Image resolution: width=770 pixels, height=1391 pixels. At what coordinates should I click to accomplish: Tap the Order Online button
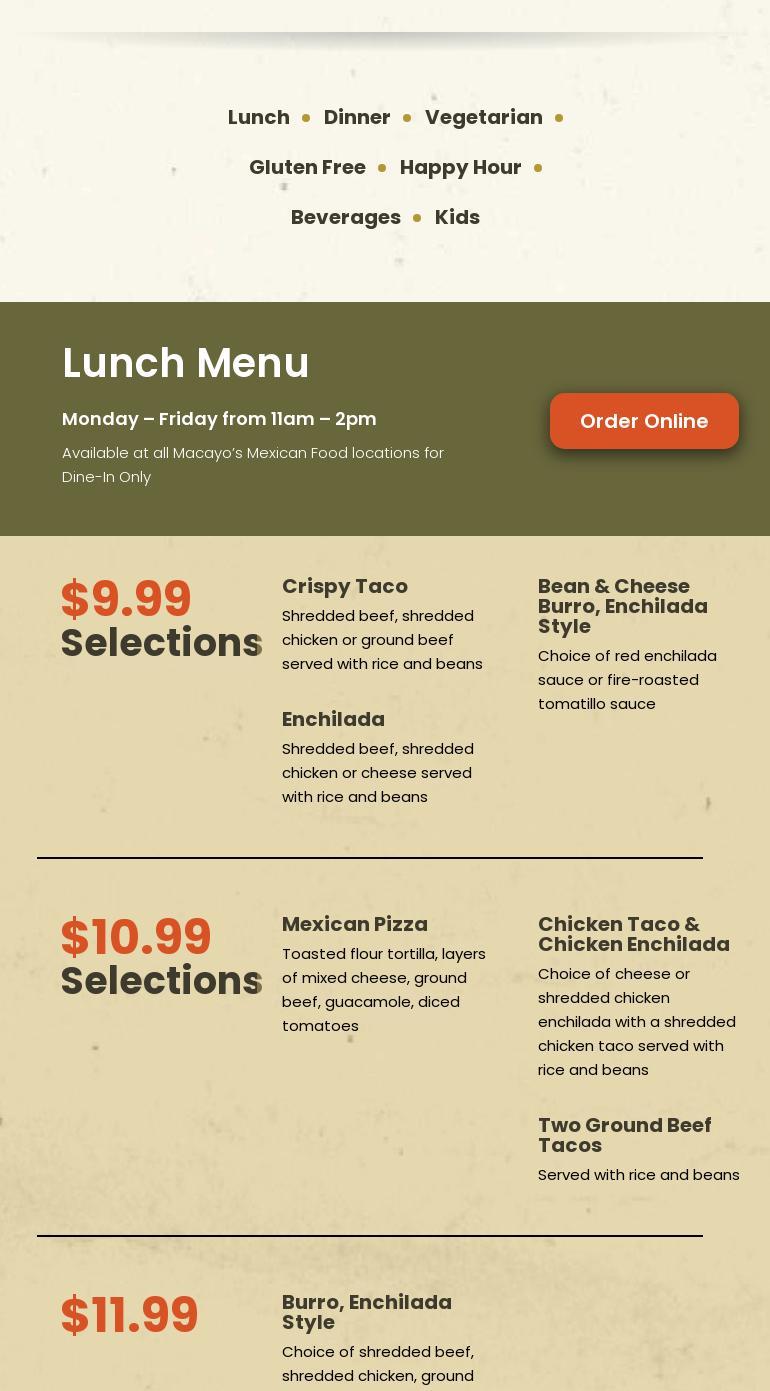click(644, 421)
